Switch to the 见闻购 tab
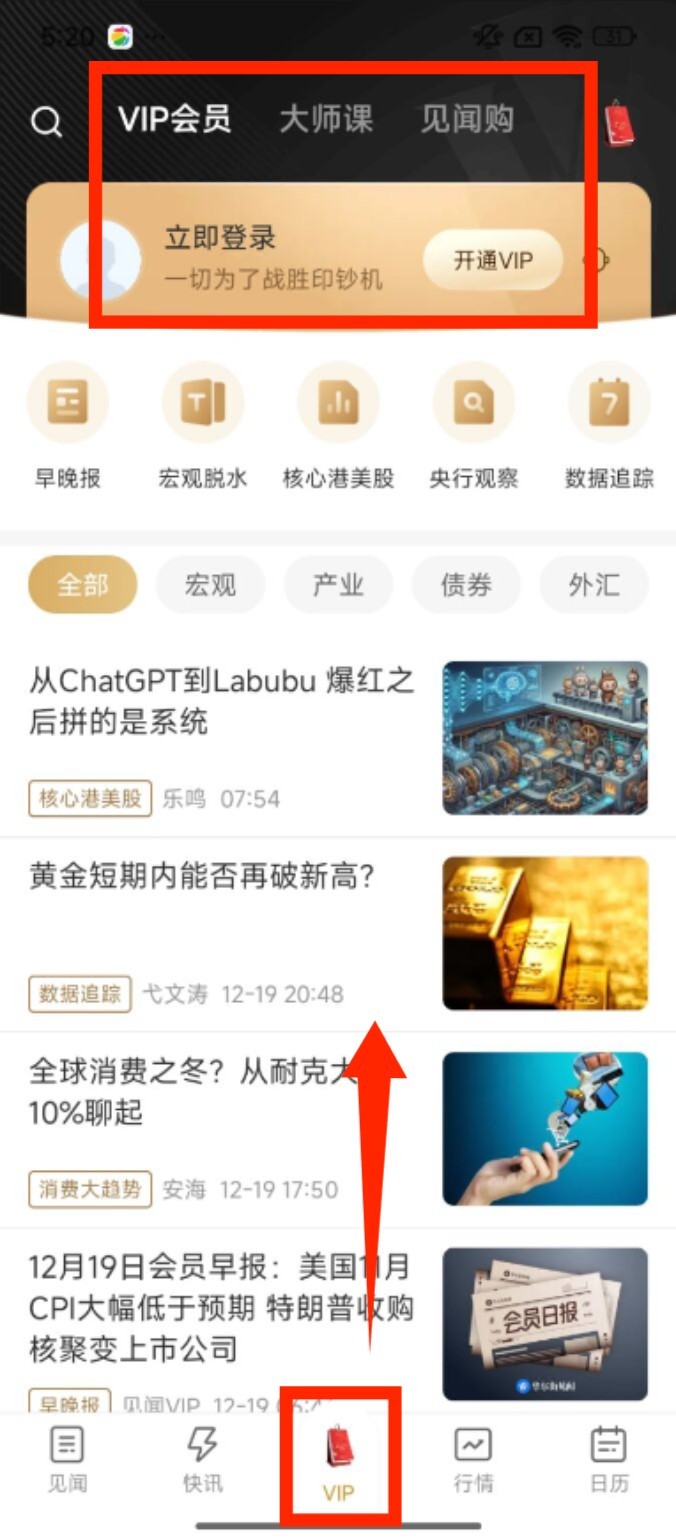This screenshot has height=1540, width=676. point(467,119)
